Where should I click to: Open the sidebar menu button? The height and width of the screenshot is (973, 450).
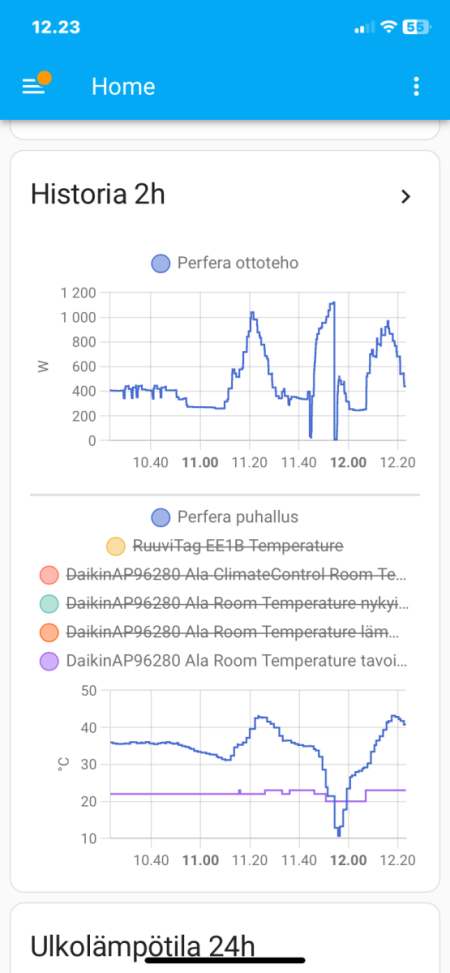click(34, 86)
